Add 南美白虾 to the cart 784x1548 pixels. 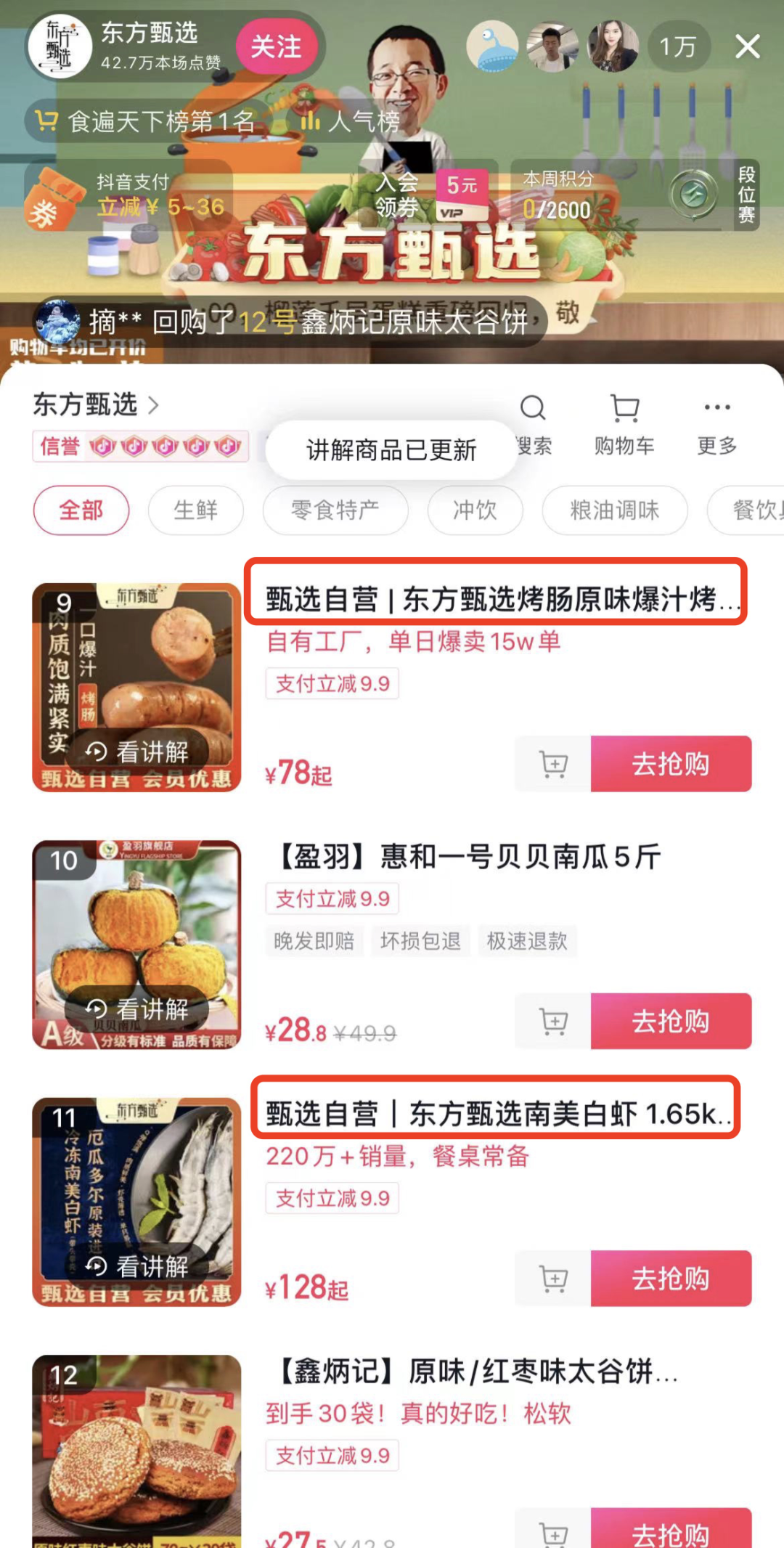point(553,1279)
